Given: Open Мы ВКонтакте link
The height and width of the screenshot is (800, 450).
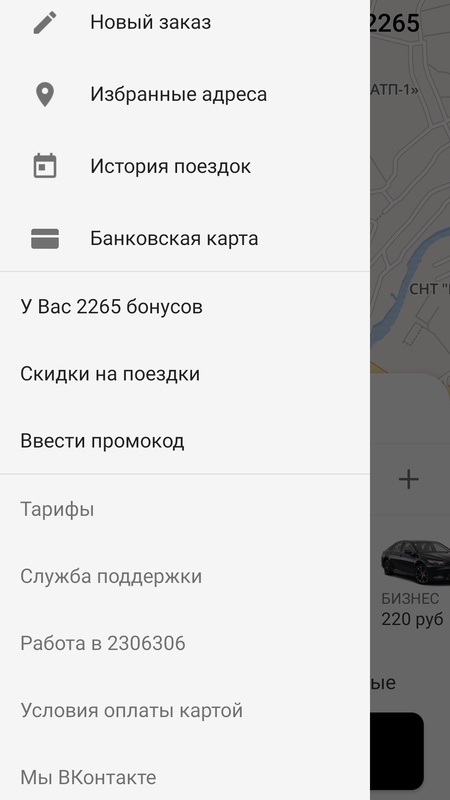Looking at the screenshot, I should point(185,778).
